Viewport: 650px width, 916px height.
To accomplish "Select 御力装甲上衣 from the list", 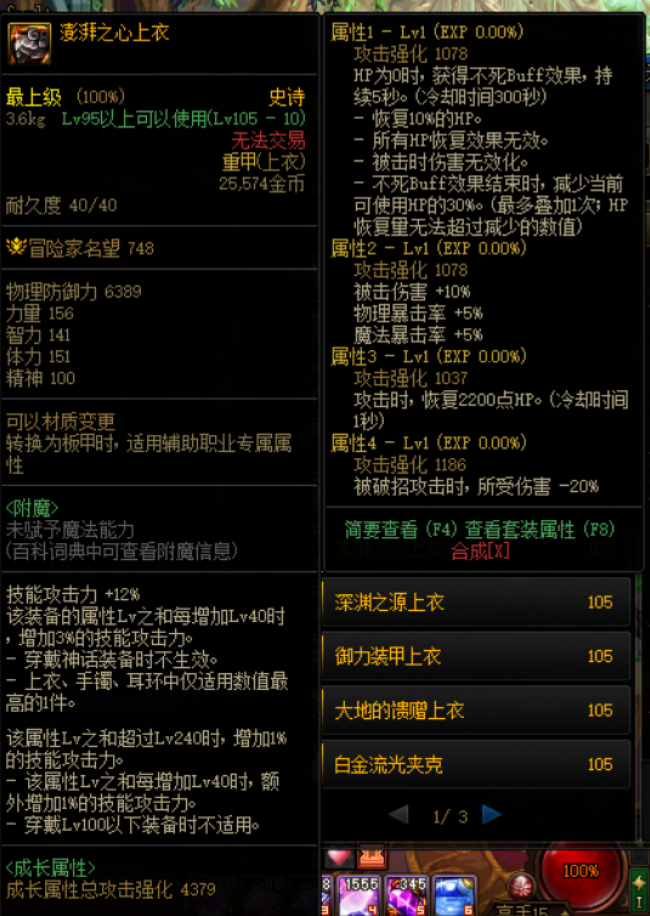I will 476,656.
